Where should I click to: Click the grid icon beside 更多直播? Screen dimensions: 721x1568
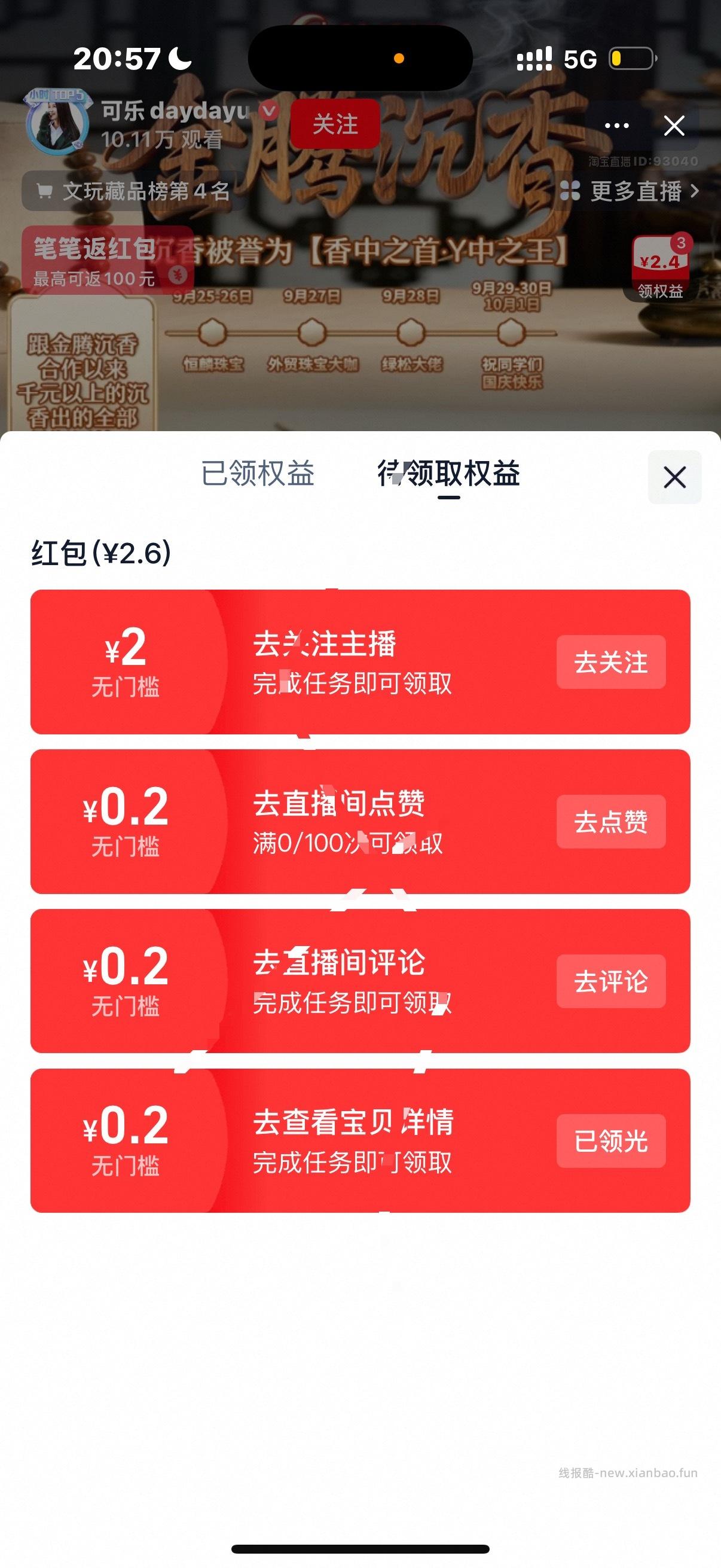tap(570, 190)
